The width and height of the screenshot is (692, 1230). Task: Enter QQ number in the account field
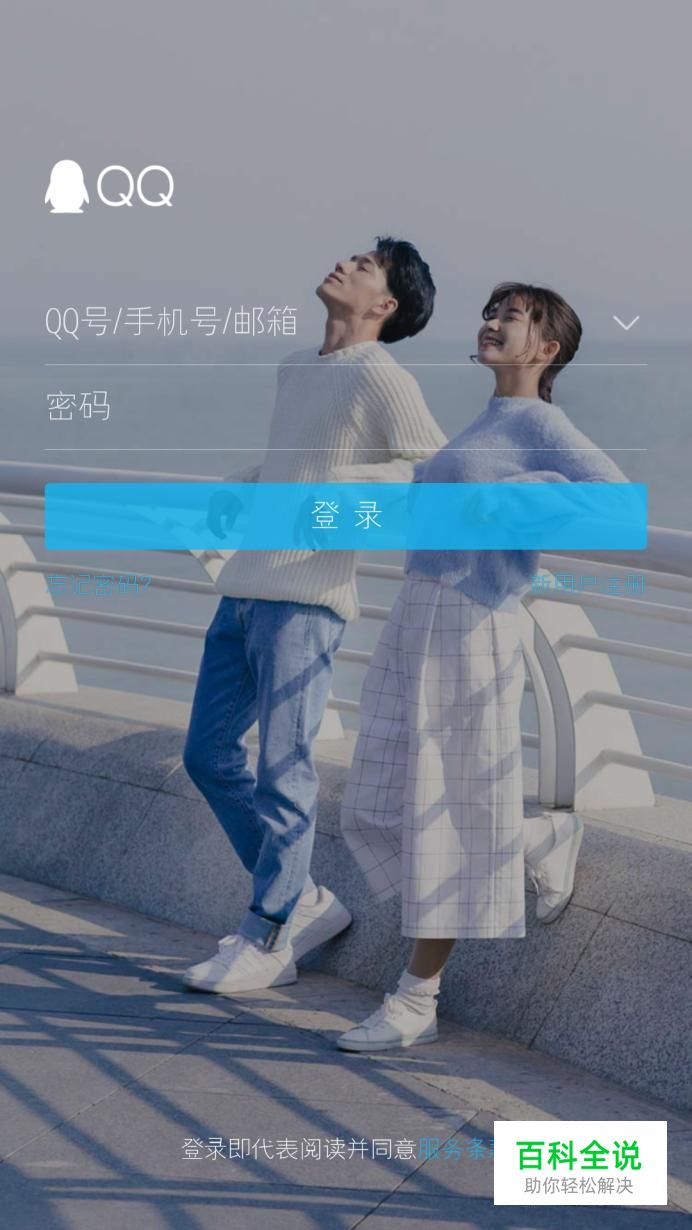[x=300, y=322]
